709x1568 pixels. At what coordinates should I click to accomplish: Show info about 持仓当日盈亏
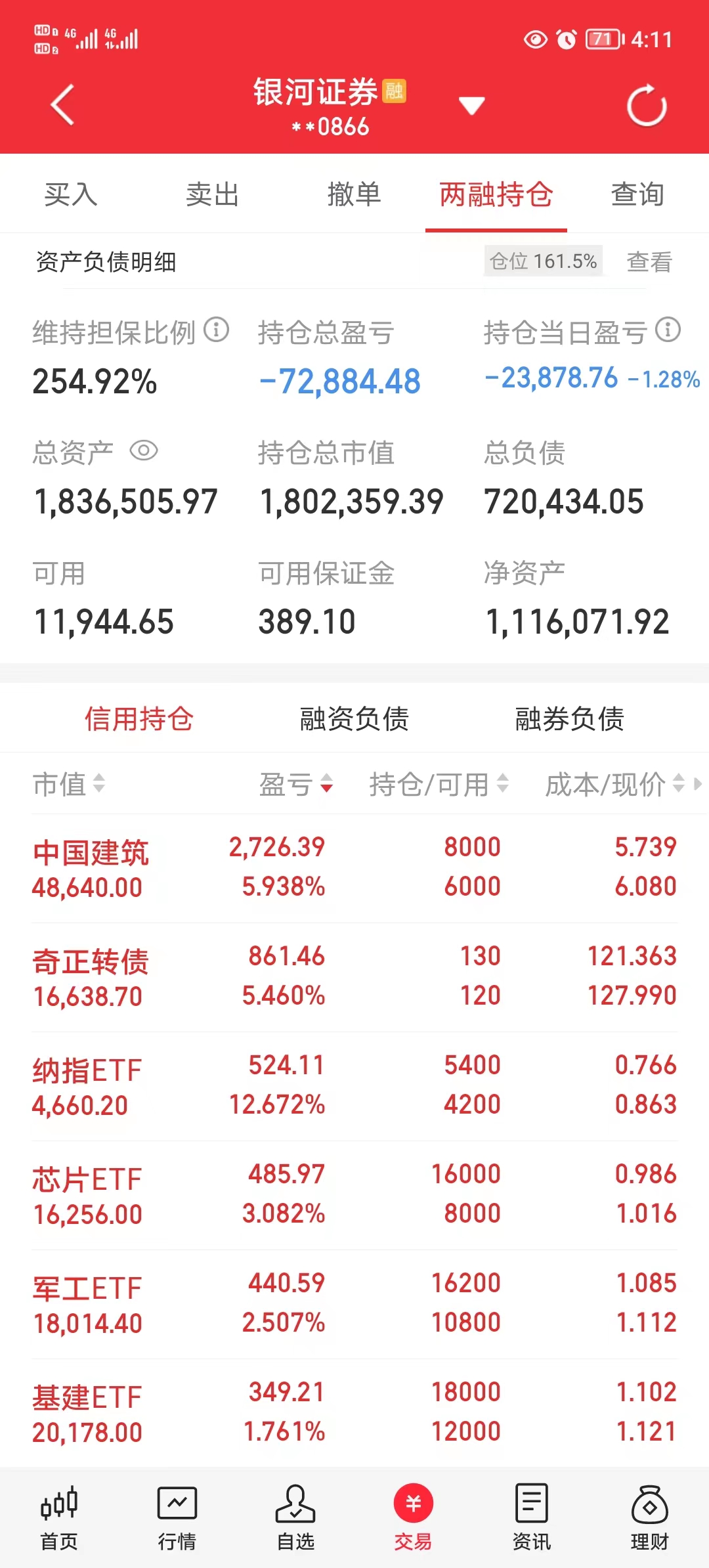pyautogui.click(x=668, y=330)
